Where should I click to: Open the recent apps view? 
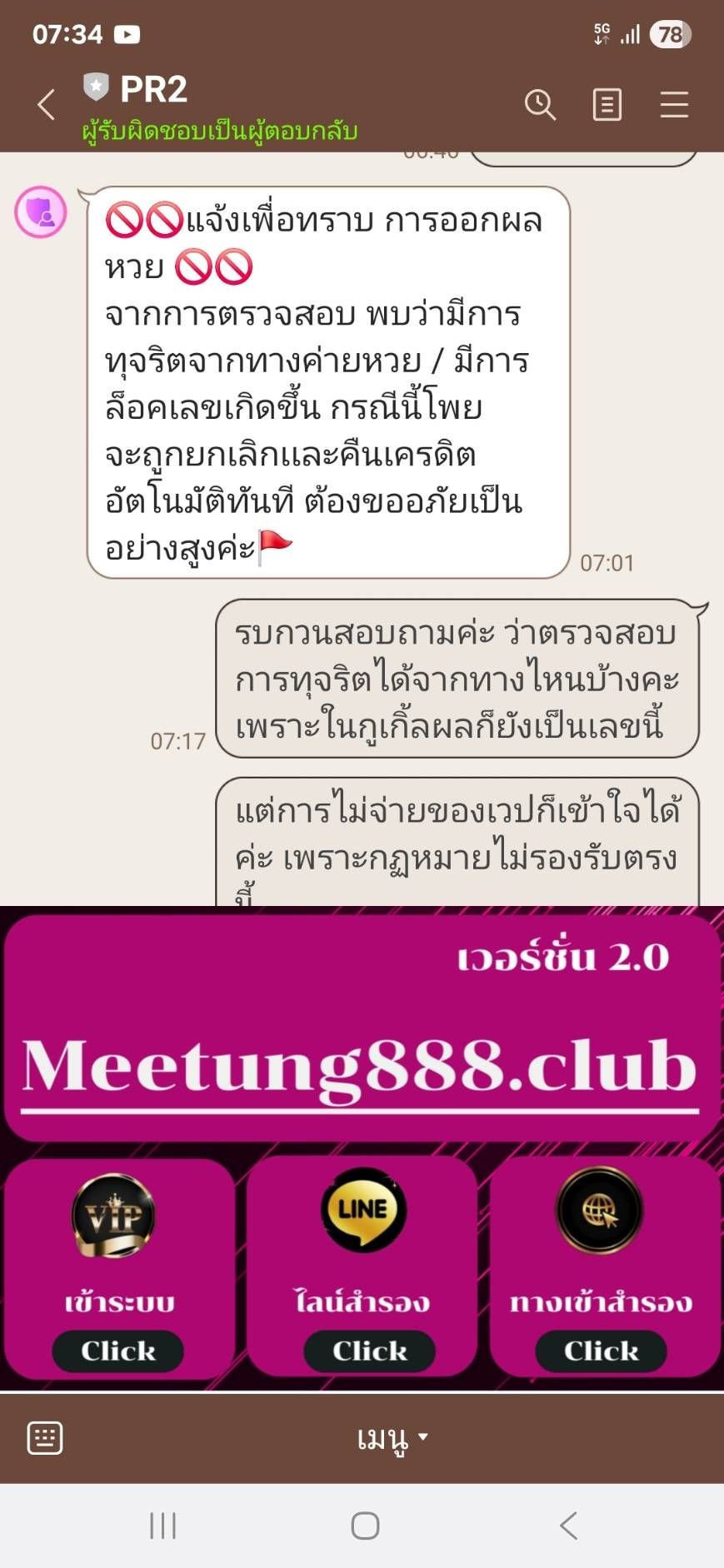click(162, 1526)
